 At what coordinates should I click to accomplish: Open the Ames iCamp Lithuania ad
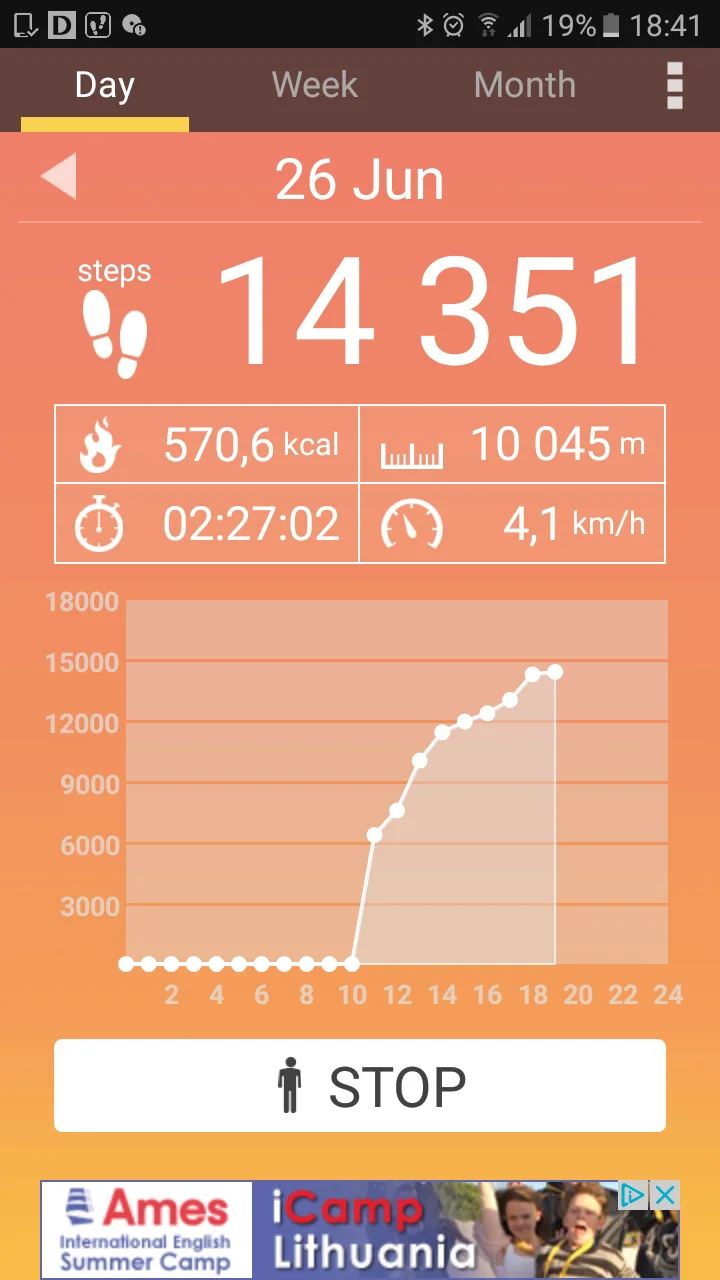[340, 1230]
